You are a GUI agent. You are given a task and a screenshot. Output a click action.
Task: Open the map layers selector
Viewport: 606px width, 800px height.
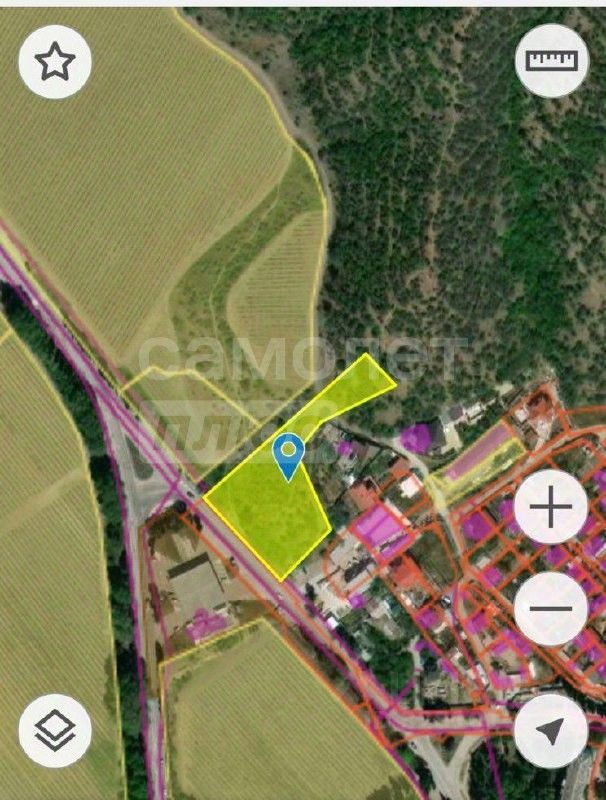click(x=55, y=731)
